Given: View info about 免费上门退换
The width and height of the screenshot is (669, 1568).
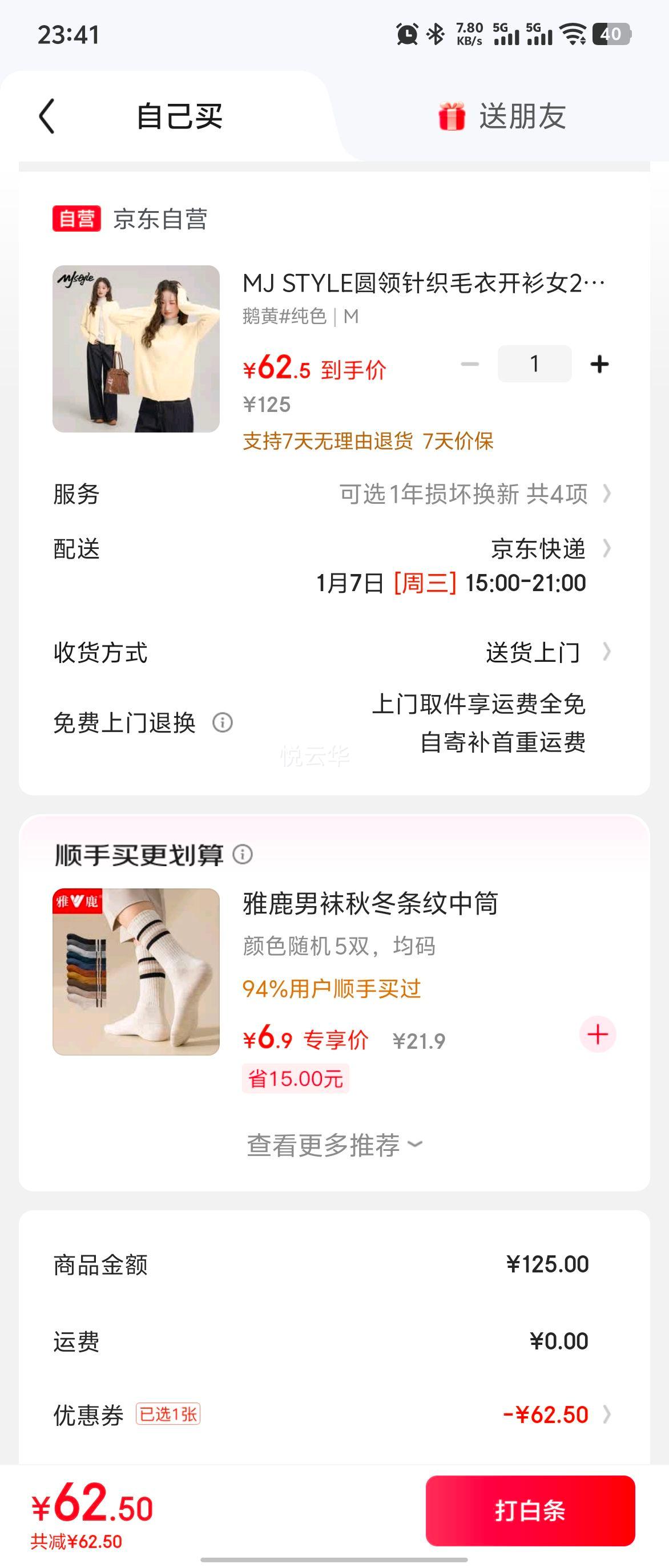Looking at the screenshot, I should (x=222, y=722).
